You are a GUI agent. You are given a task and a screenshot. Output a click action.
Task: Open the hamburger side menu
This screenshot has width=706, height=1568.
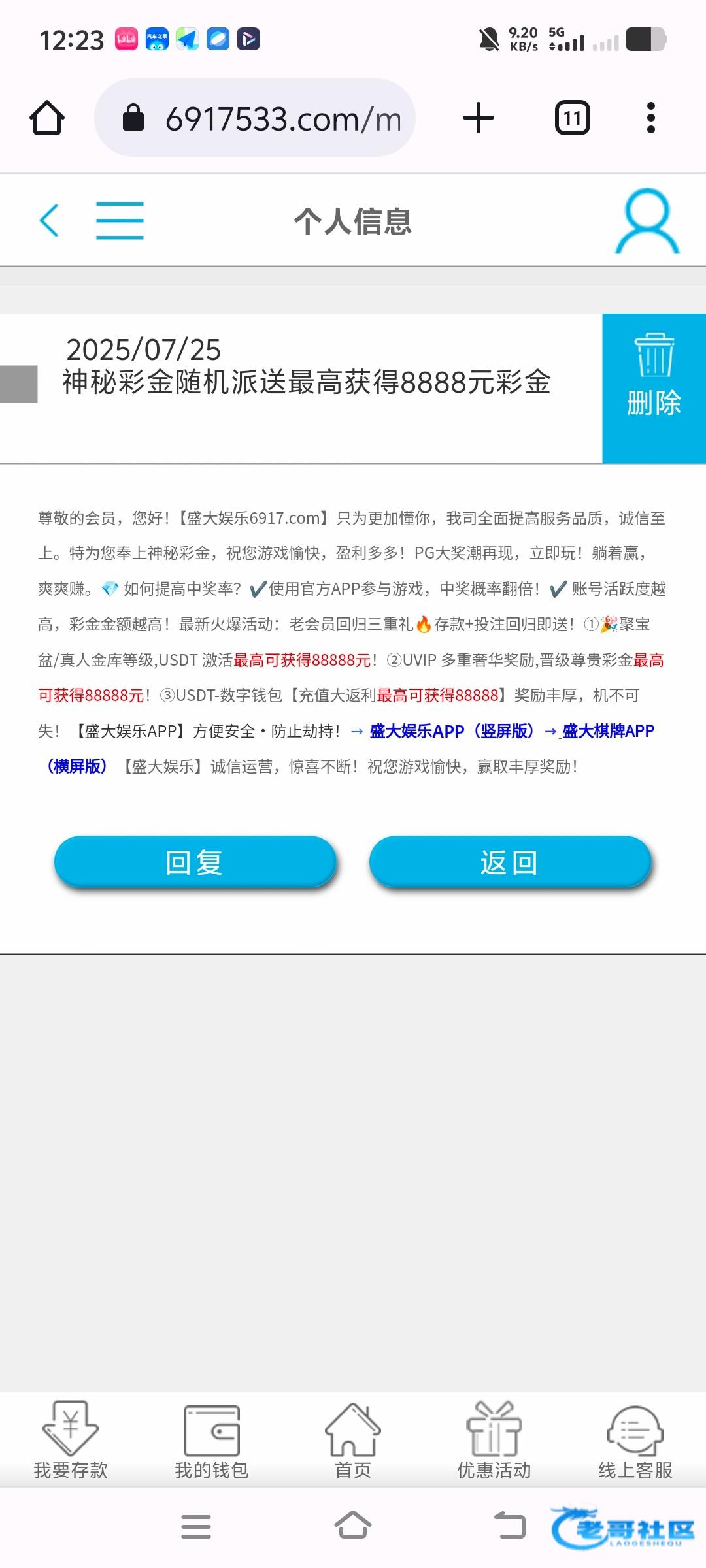pyautogui.click(x=120, y=220)
